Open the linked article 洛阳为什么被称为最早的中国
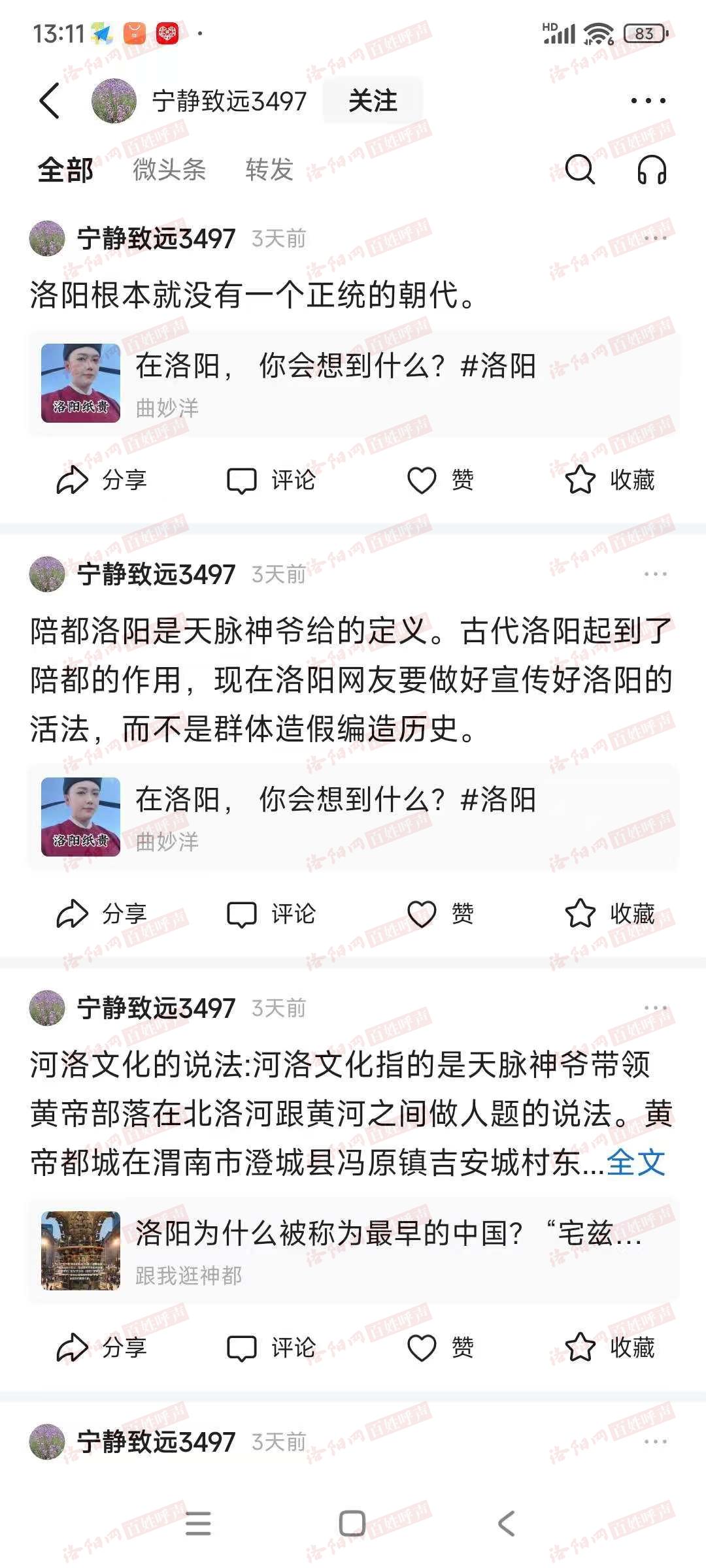 click(x=353, y=1251)
